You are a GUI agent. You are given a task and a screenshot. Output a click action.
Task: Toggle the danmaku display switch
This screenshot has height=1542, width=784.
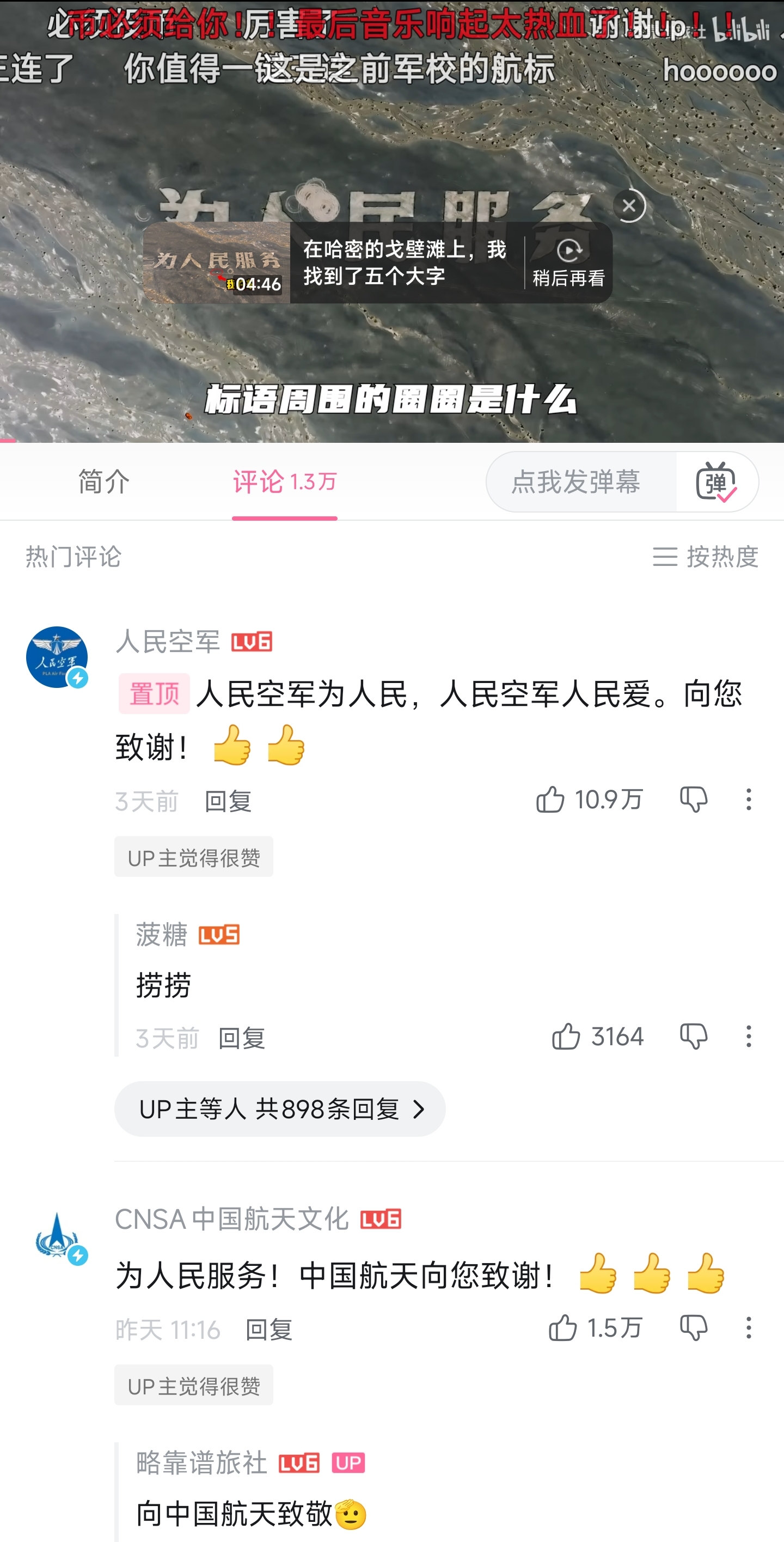(x=716, y=482)
